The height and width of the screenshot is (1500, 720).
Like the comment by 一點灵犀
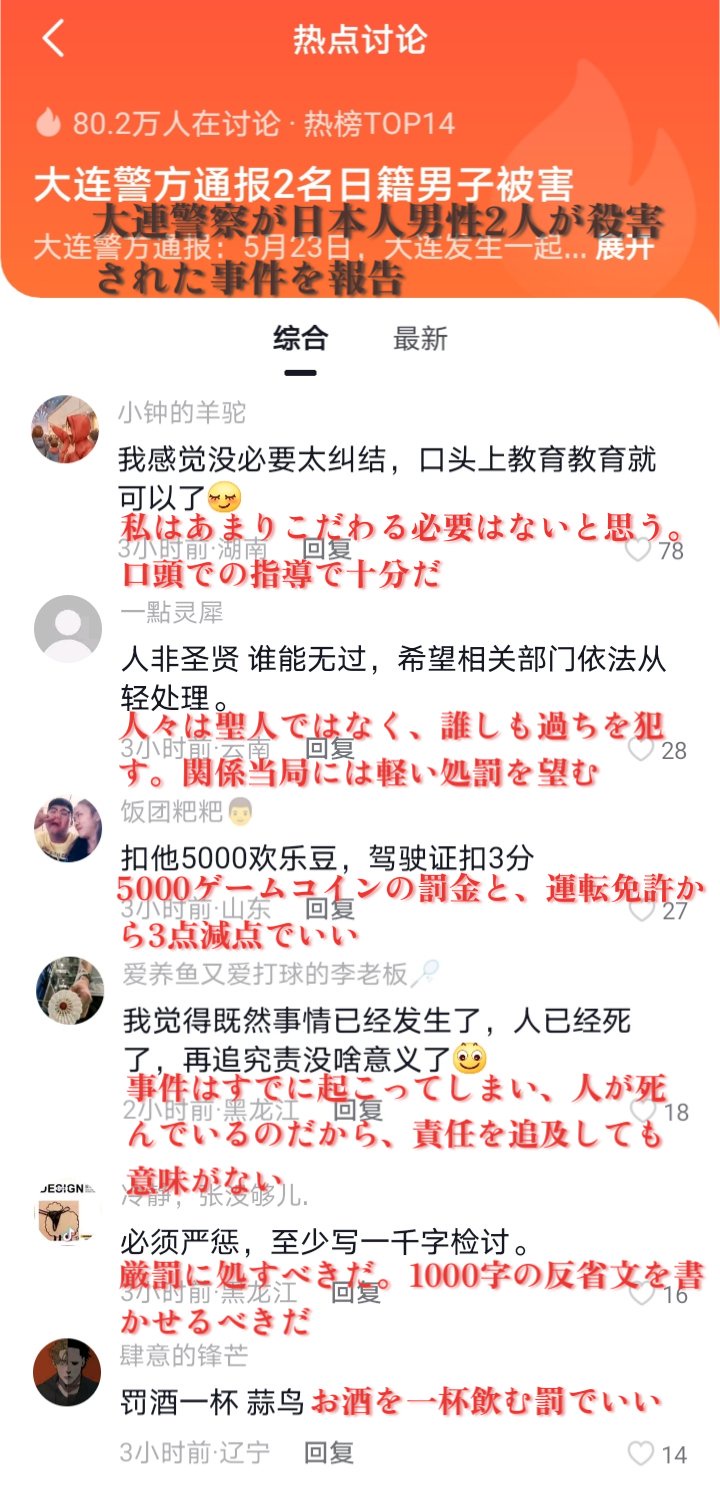click(640, 749)
